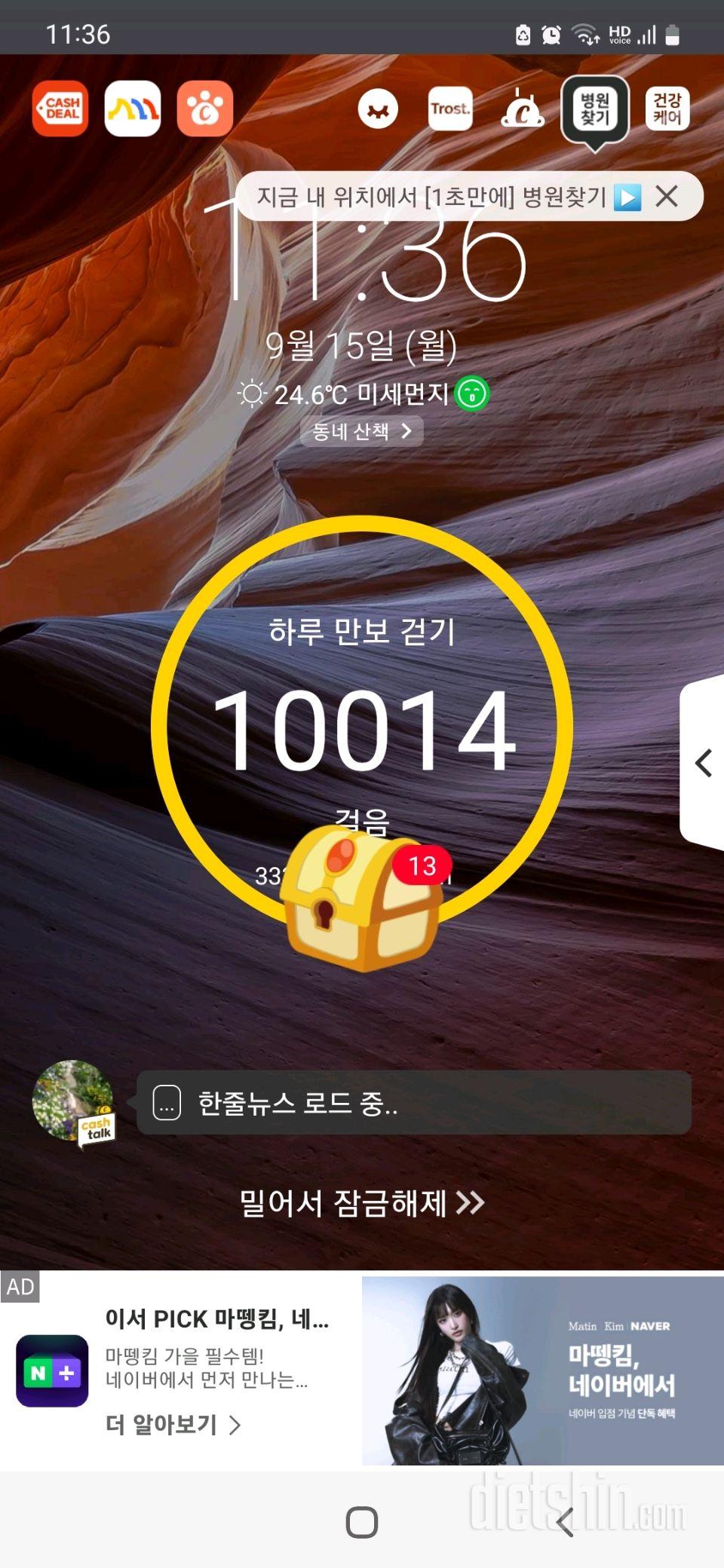Open the Trost. app shortcut
Screen dimensions: 724x1568
pyautogui.click(x=450, y=109)
